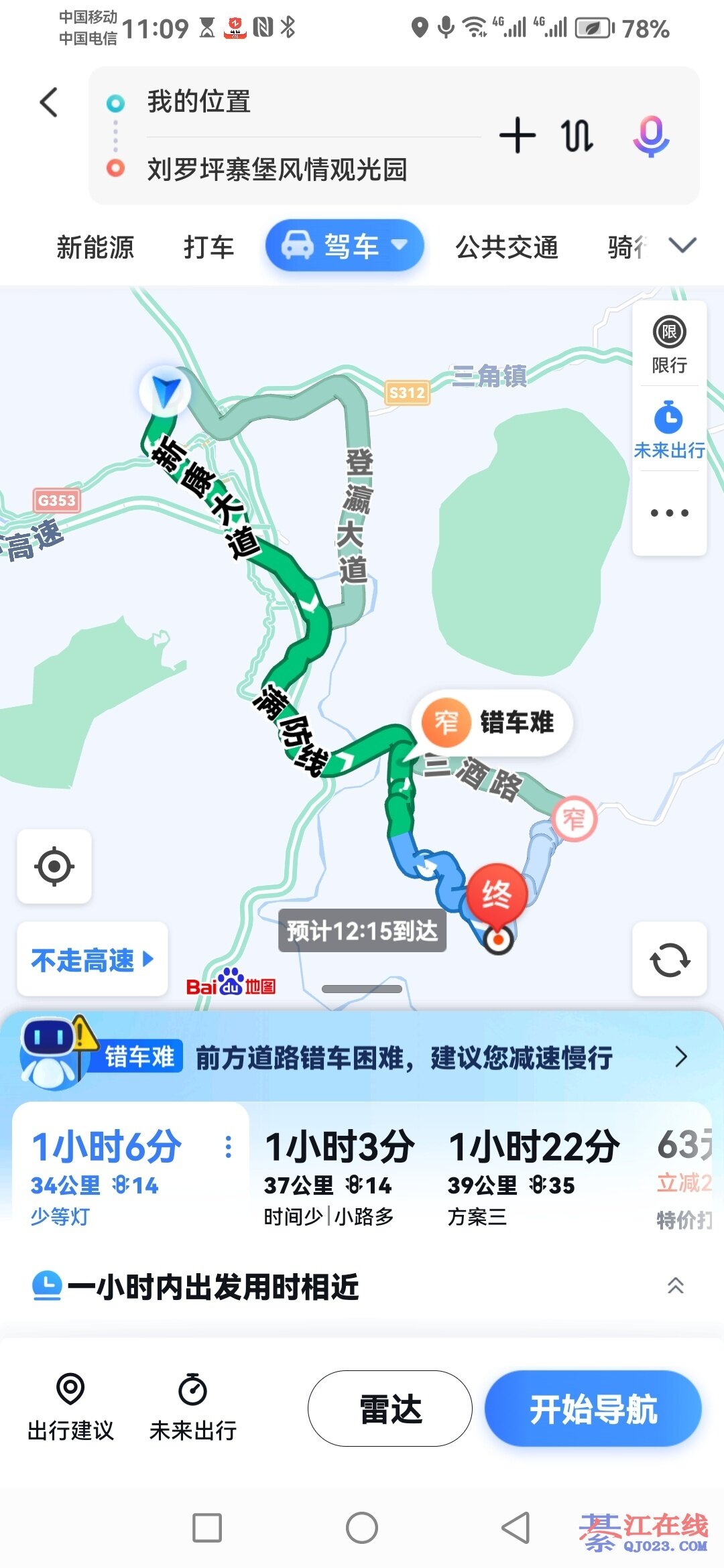Open 限行 traffic restriction settings
This screenshot has height=1568, width=724.
tap(669, 344)
